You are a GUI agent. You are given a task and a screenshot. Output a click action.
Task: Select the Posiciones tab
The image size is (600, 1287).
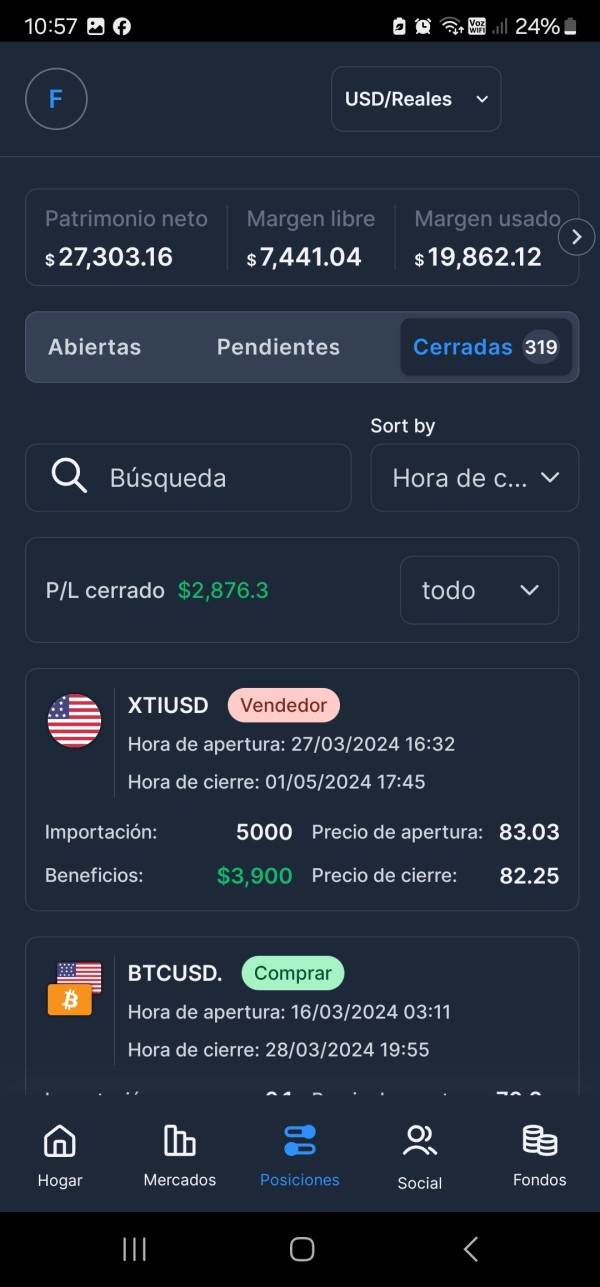point(300,1155)
